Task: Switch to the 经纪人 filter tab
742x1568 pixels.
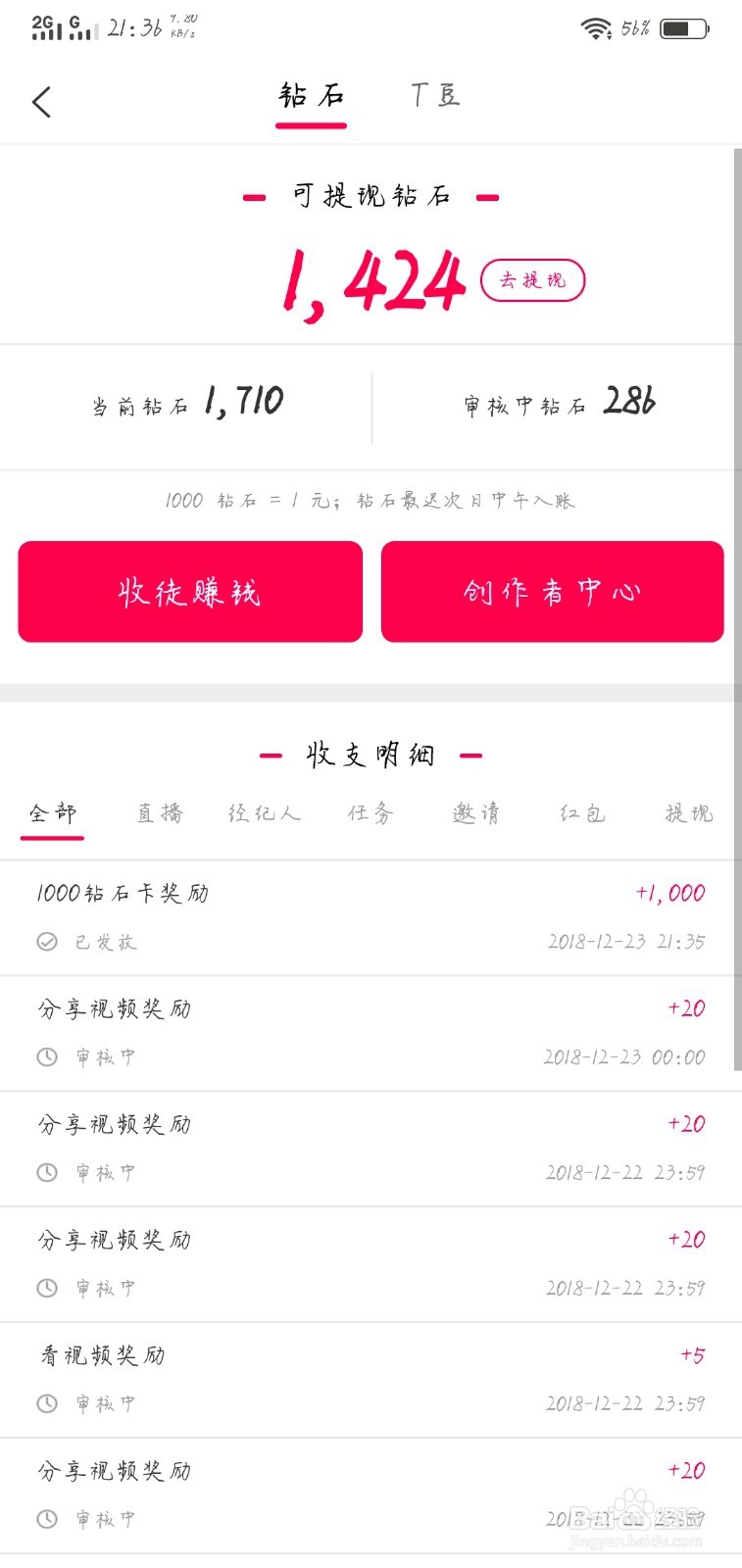Action: 265,813
